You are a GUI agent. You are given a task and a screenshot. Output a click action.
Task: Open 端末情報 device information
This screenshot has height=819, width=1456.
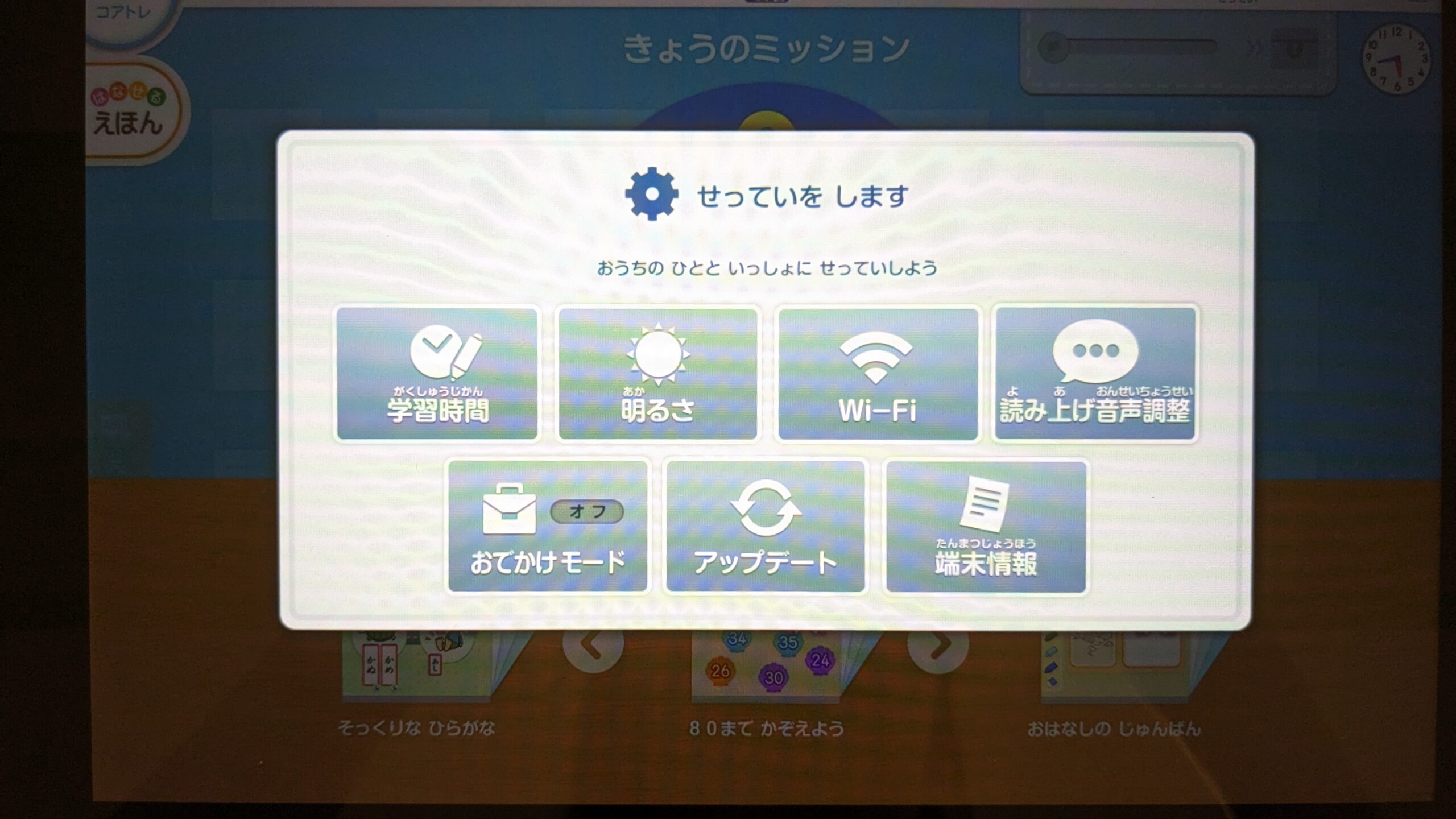[x=986, y=527]
